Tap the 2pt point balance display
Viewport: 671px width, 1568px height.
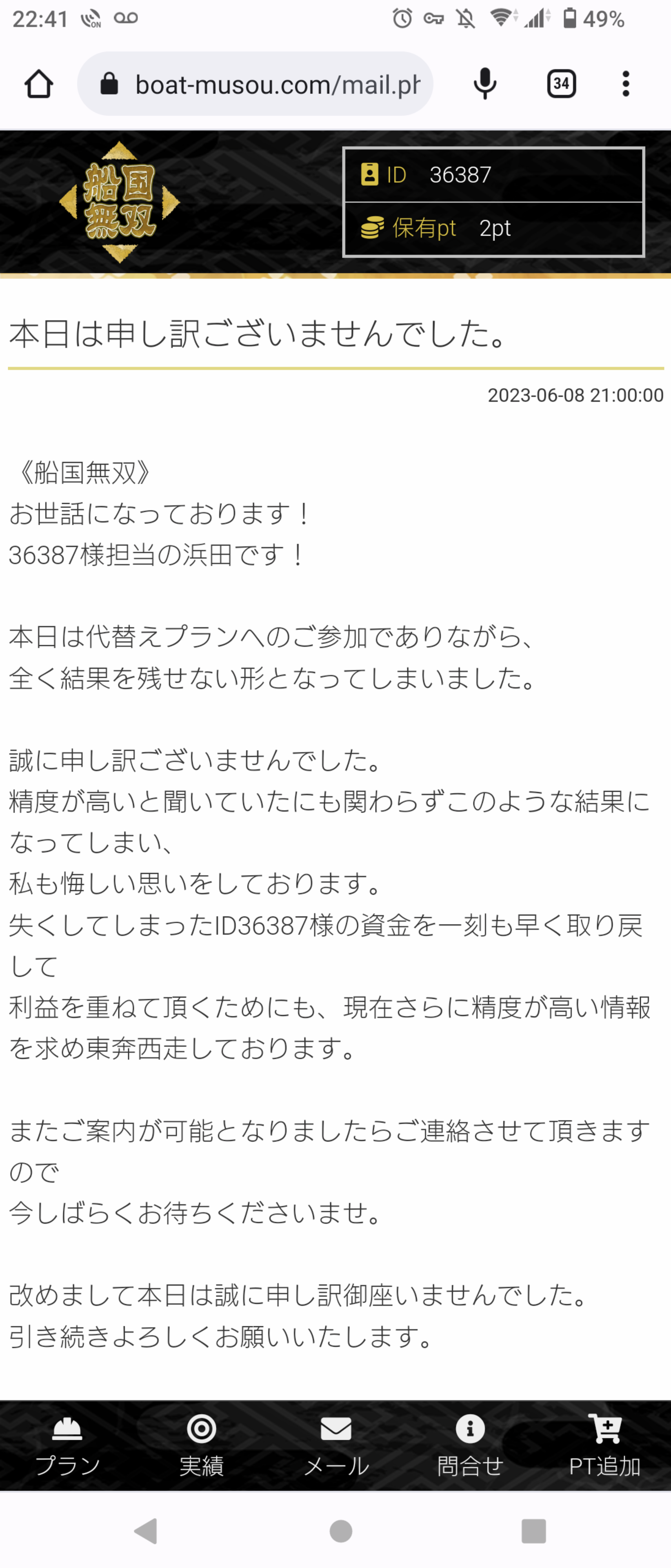click(494, 228)
